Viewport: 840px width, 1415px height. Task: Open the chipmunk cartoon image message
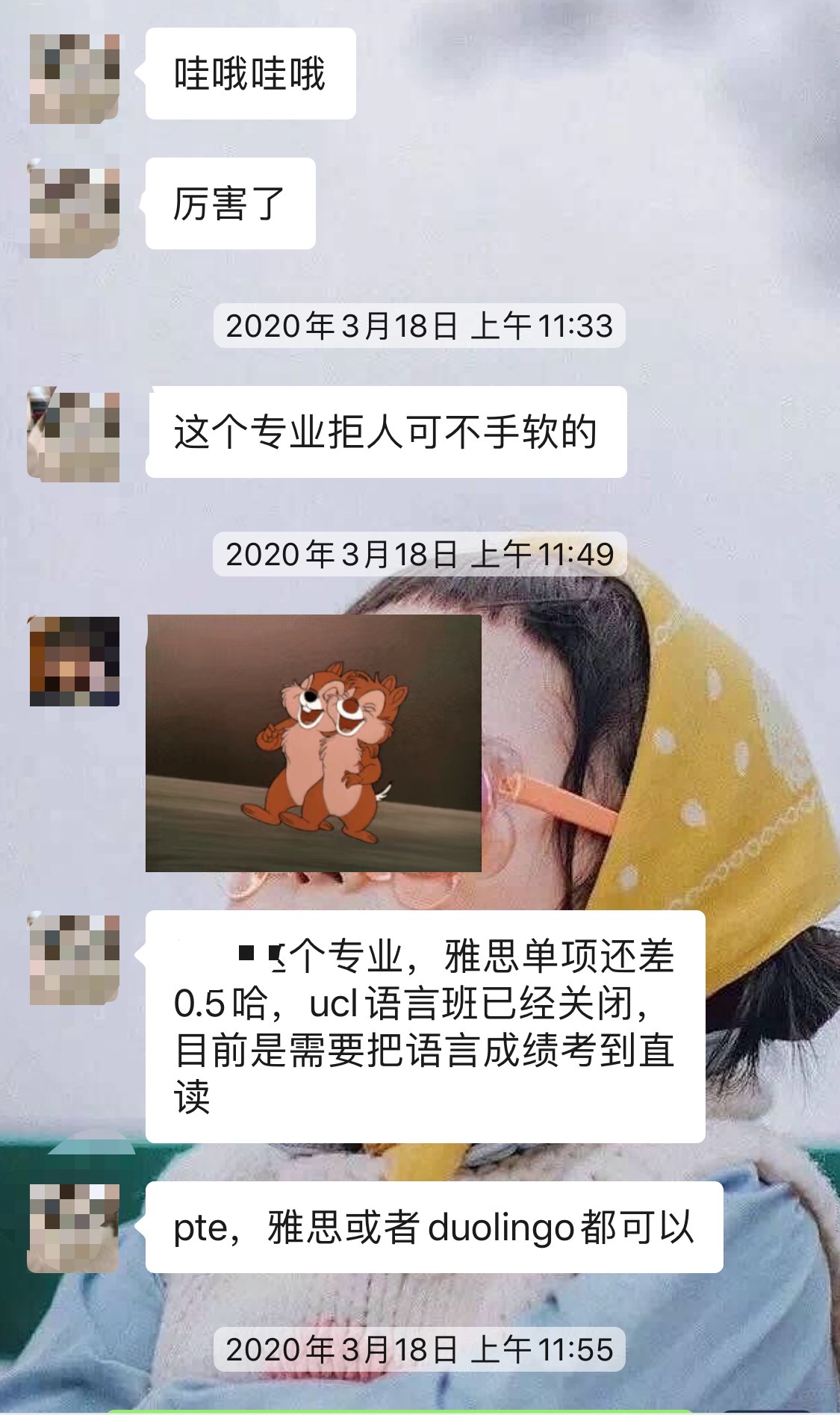[314, 743]
